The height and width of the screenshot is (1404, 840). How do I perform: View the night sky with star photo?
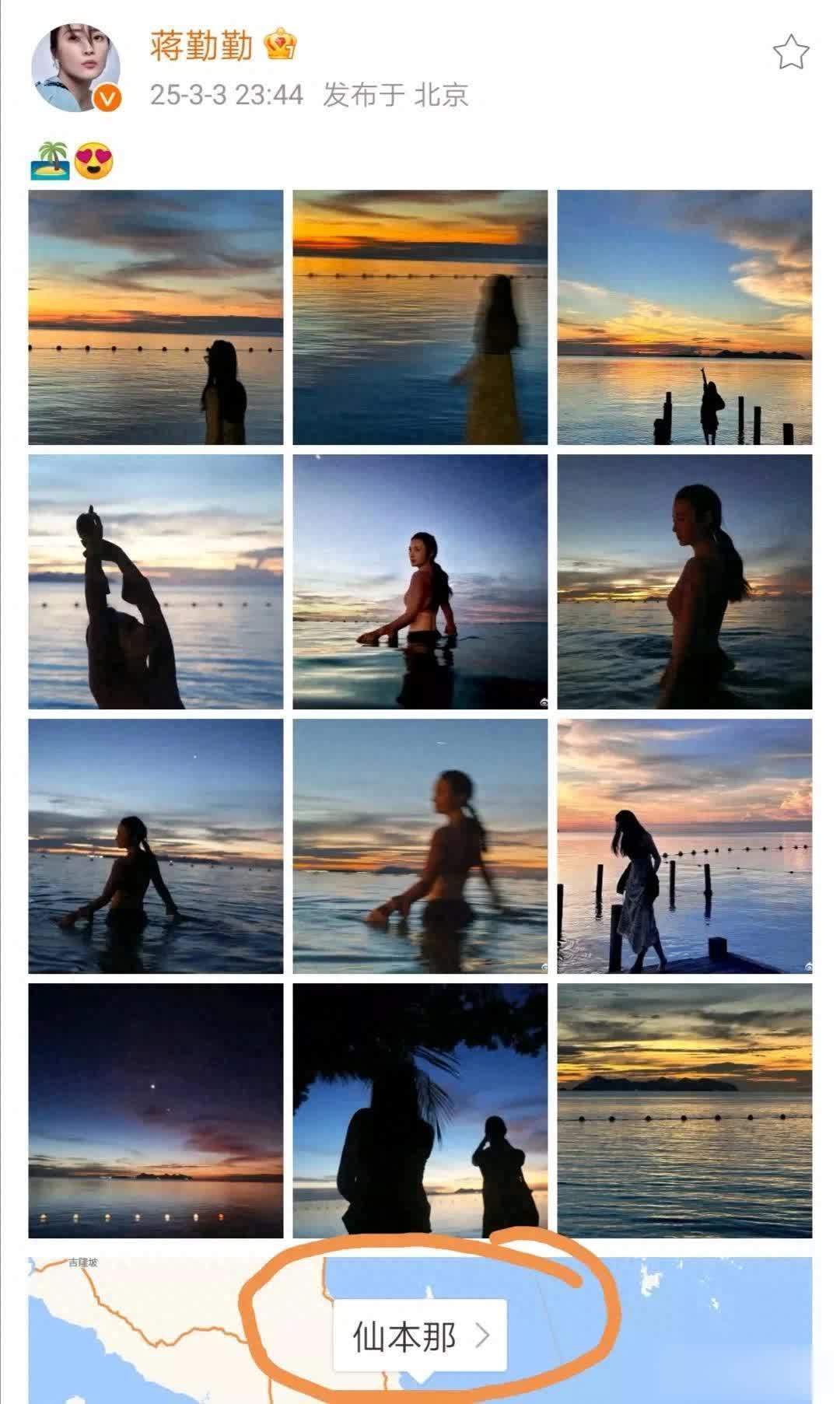pyautogui.click(x=156, y=1111)
